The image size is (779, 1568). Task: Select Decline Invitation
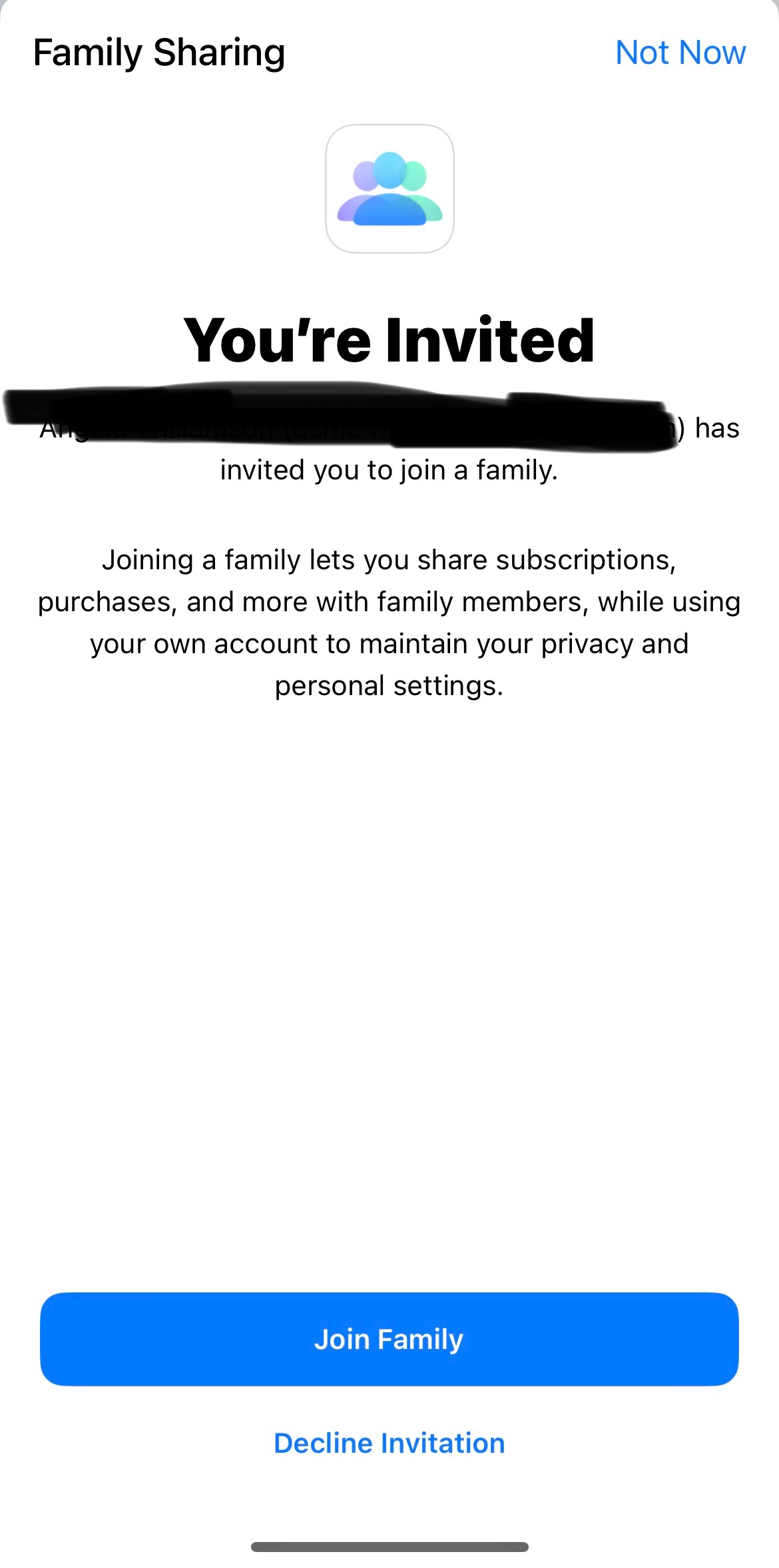pyautogui.click(x=389, y=1443)
